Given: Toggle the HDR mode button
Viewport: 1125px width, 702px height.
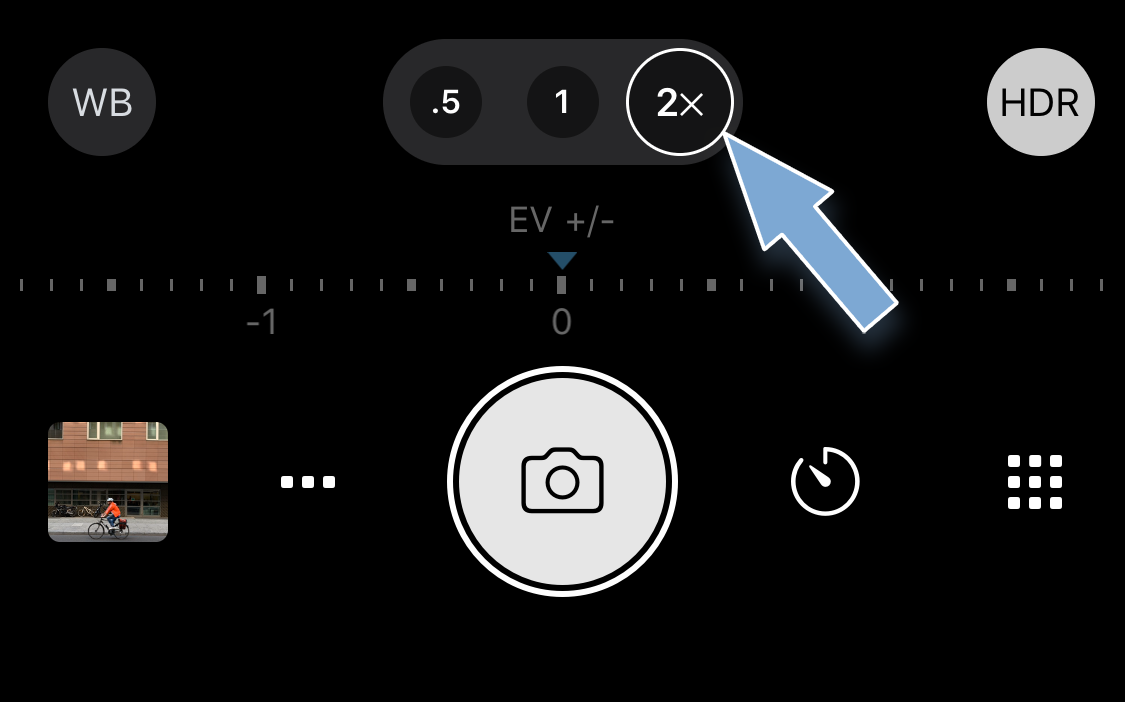Looking at the screenshot, I should 1040,102.
